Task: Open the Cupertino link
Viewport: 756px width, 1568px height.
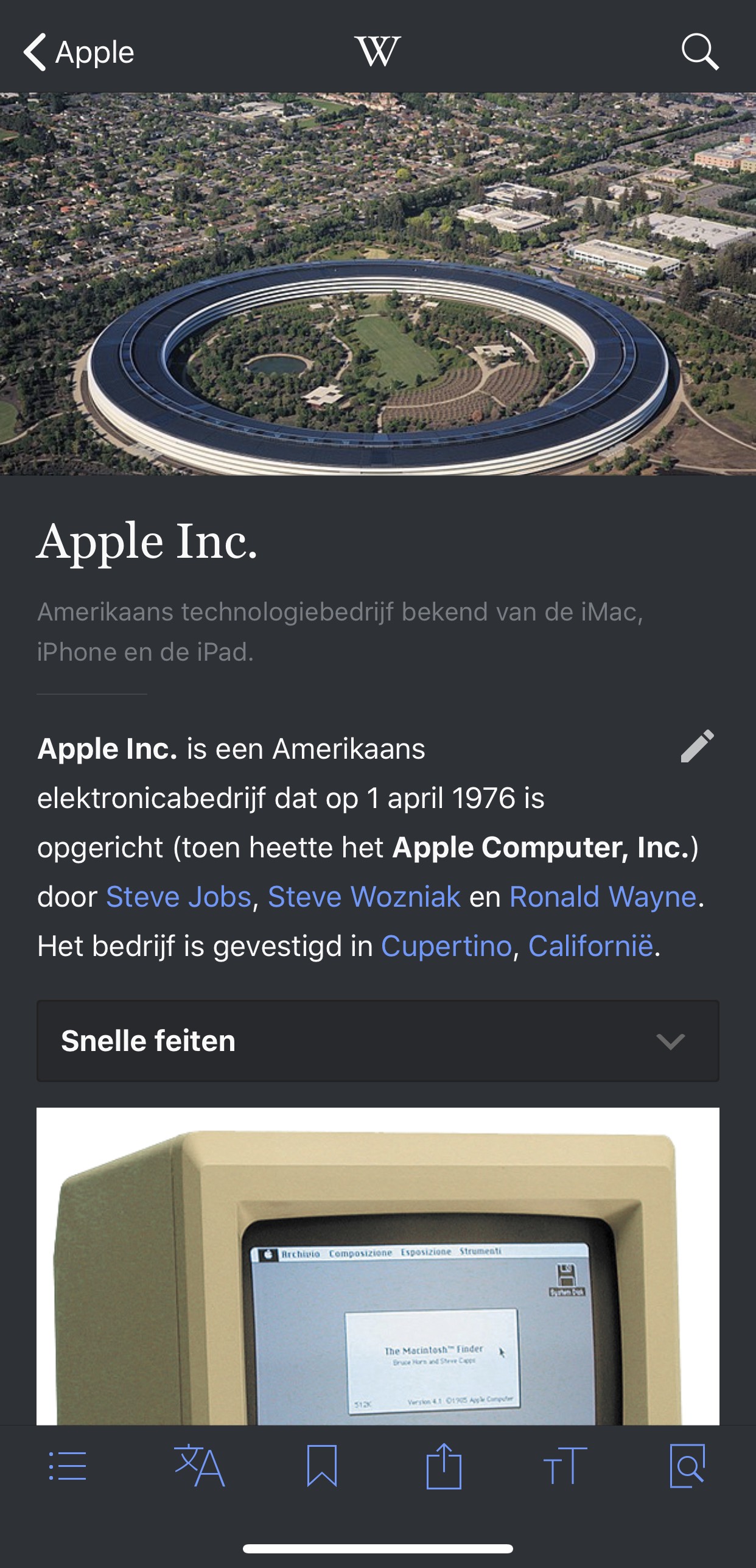Action: (x=446, y=946)
